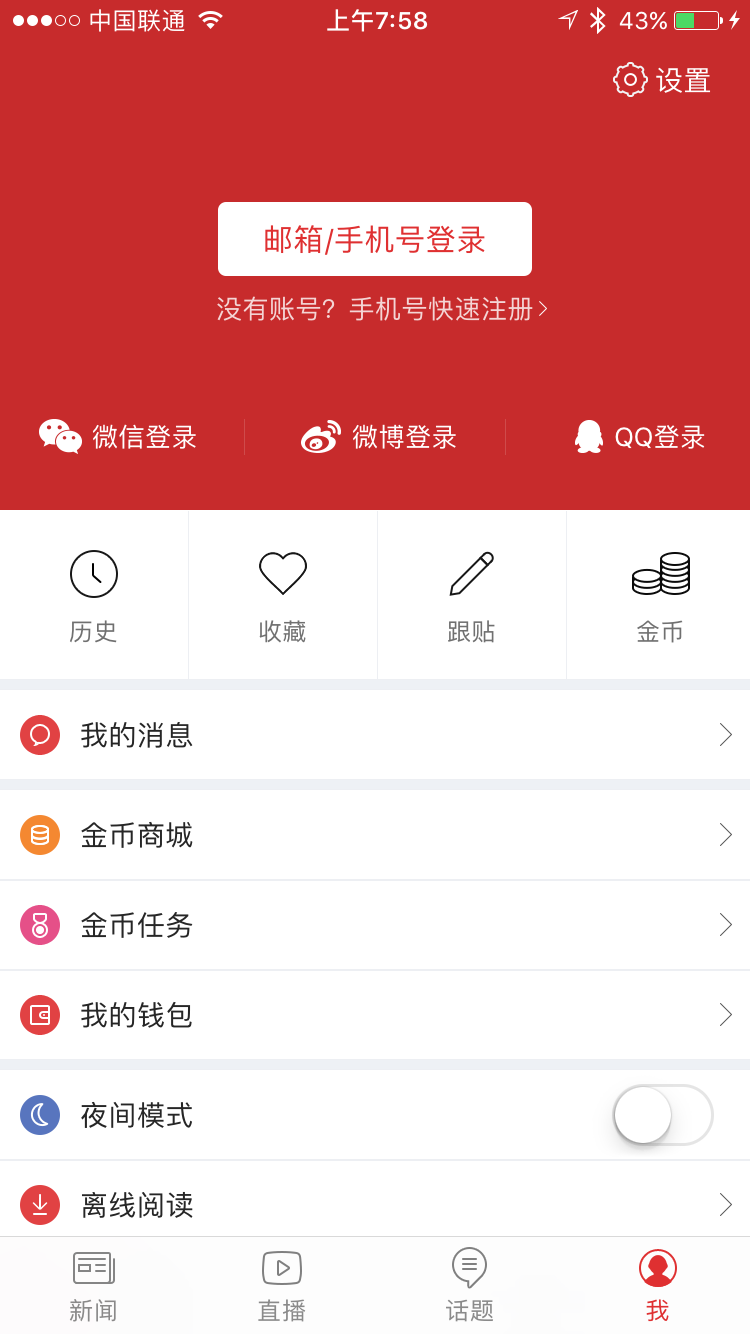
Task: Open 离线阅读 row
Action: (x=375, y=1203)
